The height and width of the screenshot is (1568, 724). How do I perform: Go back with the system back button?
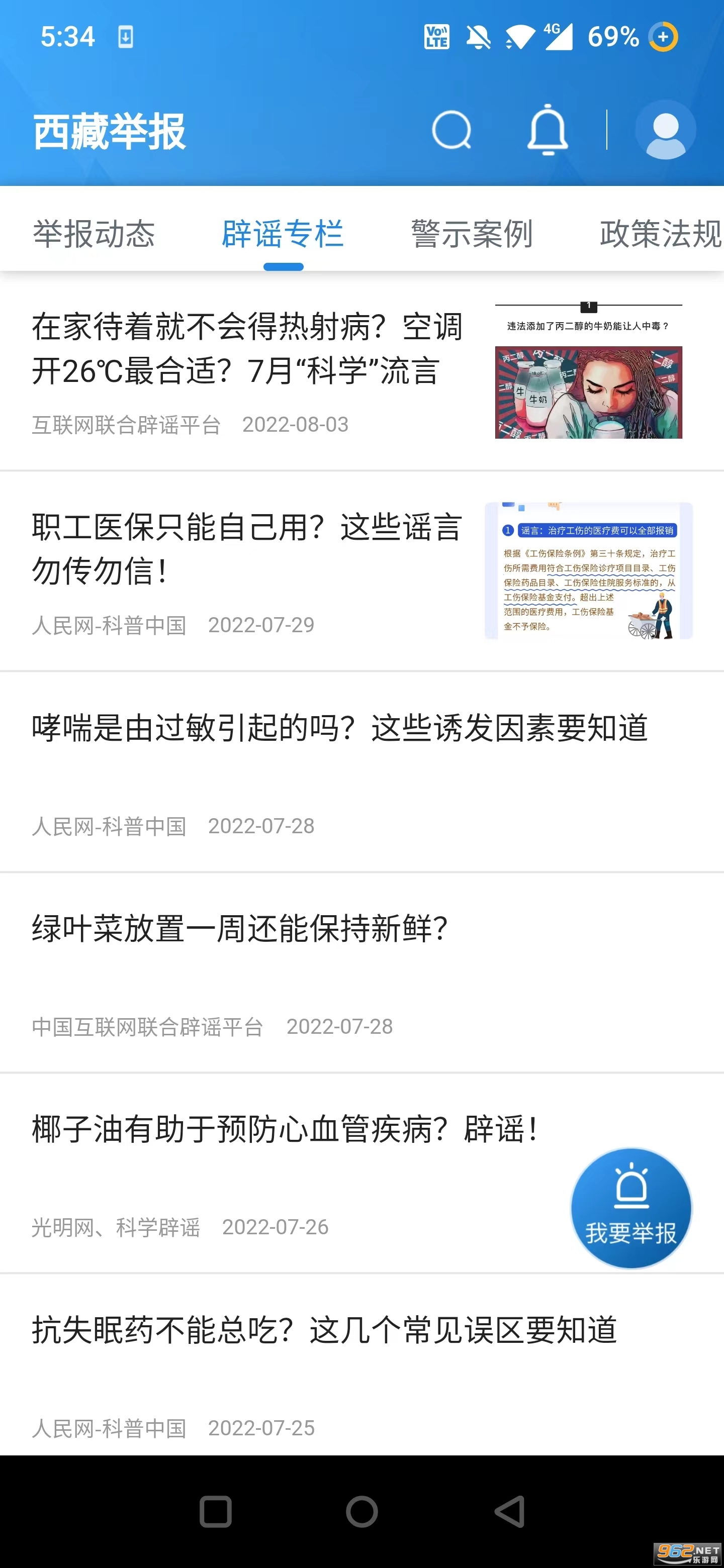(510, 1511)
